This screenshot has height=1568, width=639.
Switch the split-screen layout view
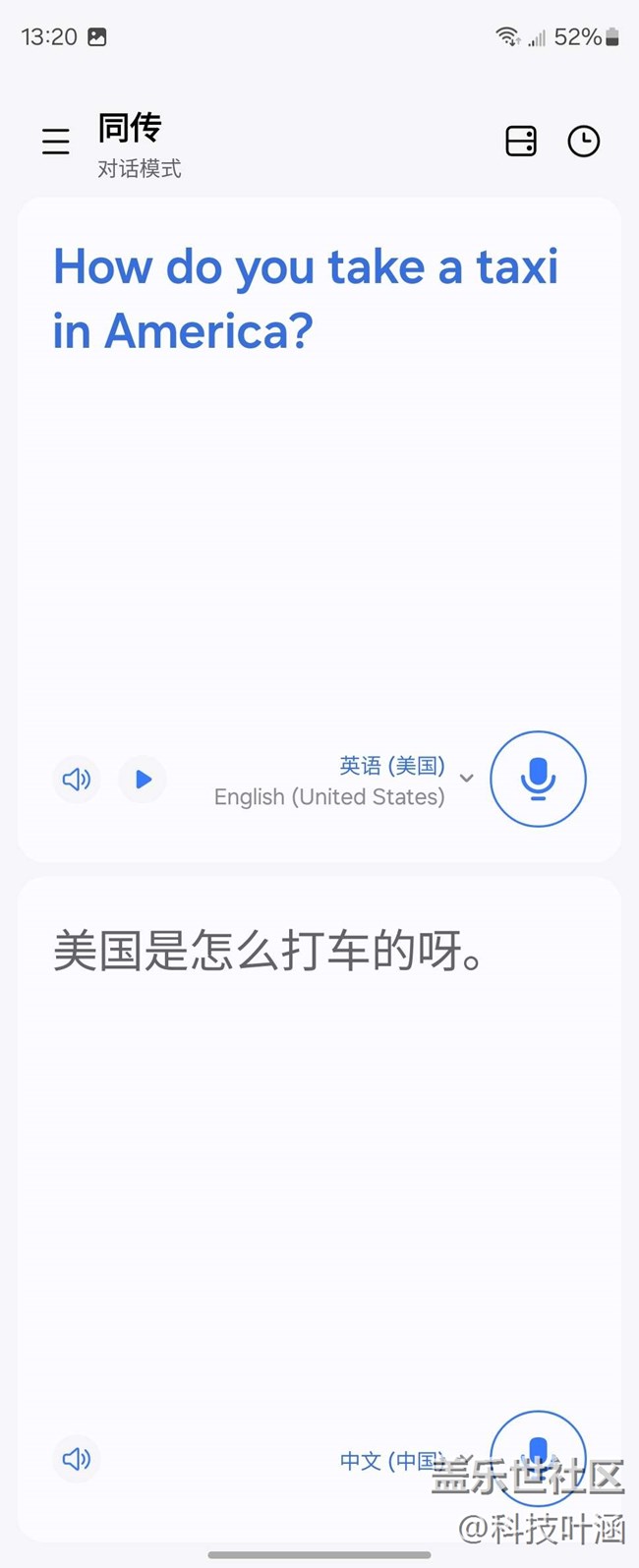(x=521, y=142)
